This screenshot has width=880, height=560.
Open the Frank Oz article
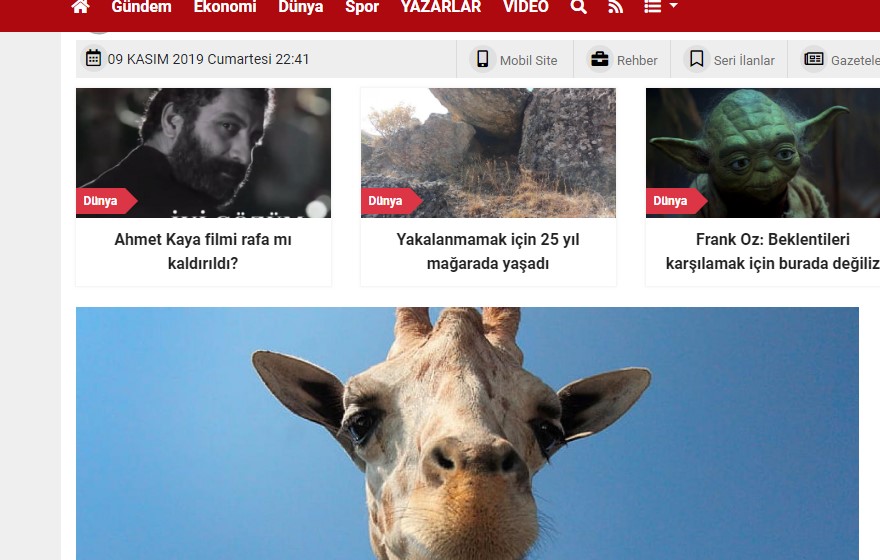click(x=772, y=252)
